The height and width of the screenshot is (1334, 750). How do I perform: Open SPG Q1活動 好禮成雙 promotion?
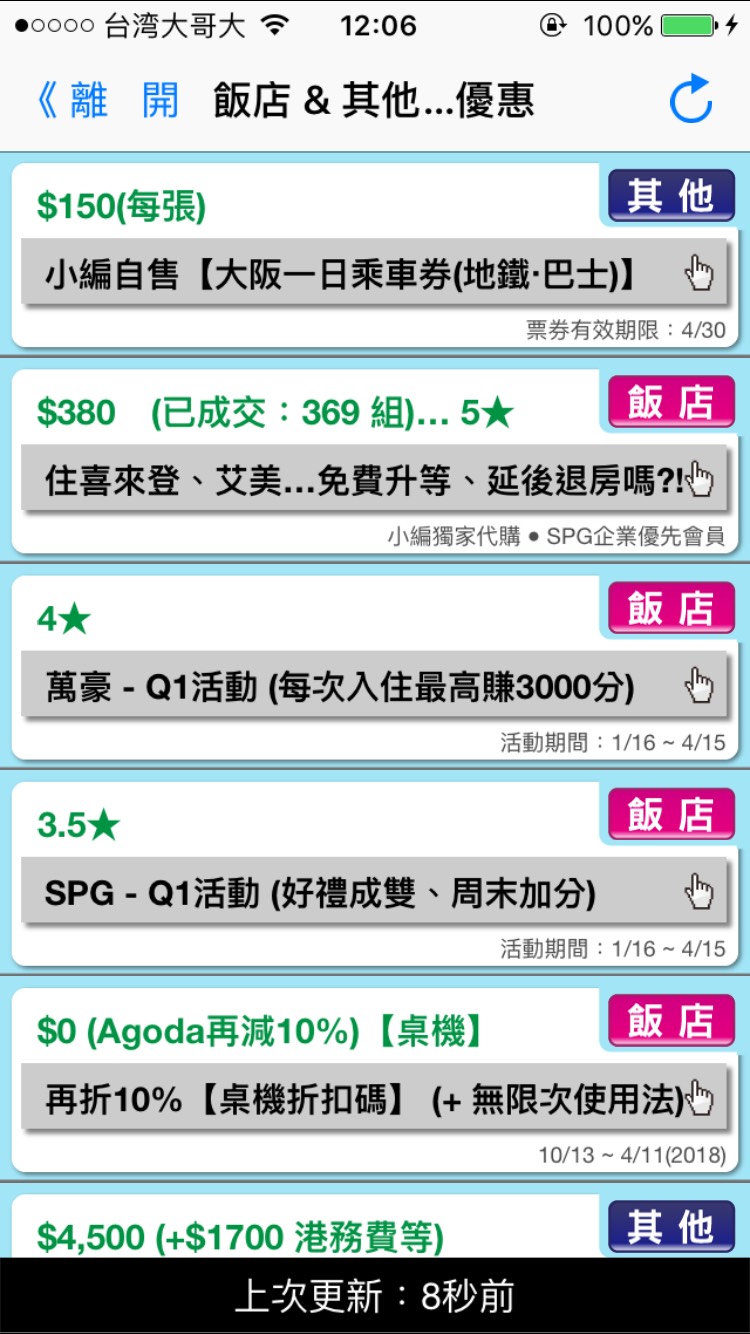pos(373,892)
